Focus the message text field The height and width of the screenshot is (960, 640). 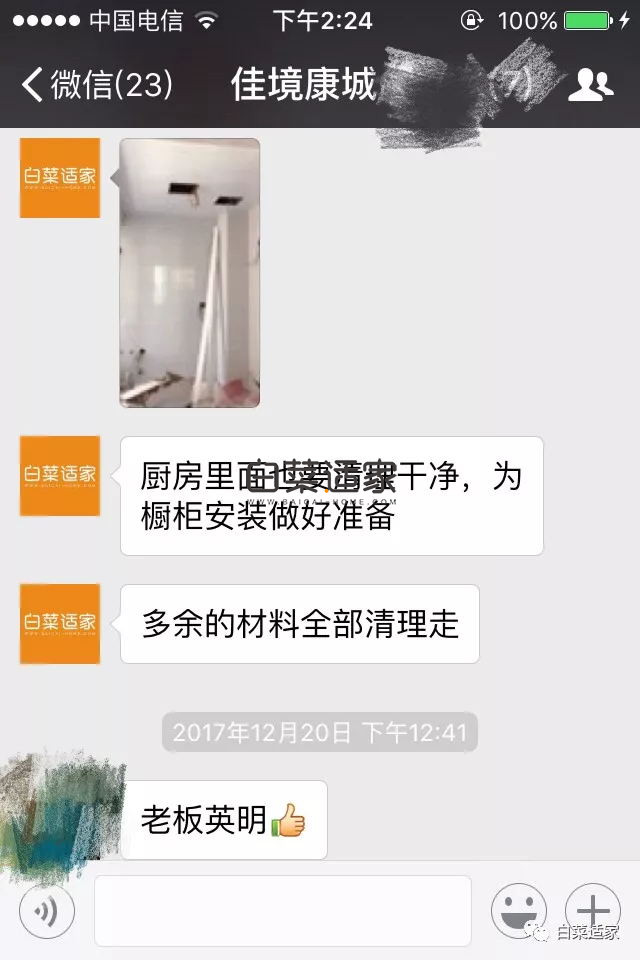point(283,911)
